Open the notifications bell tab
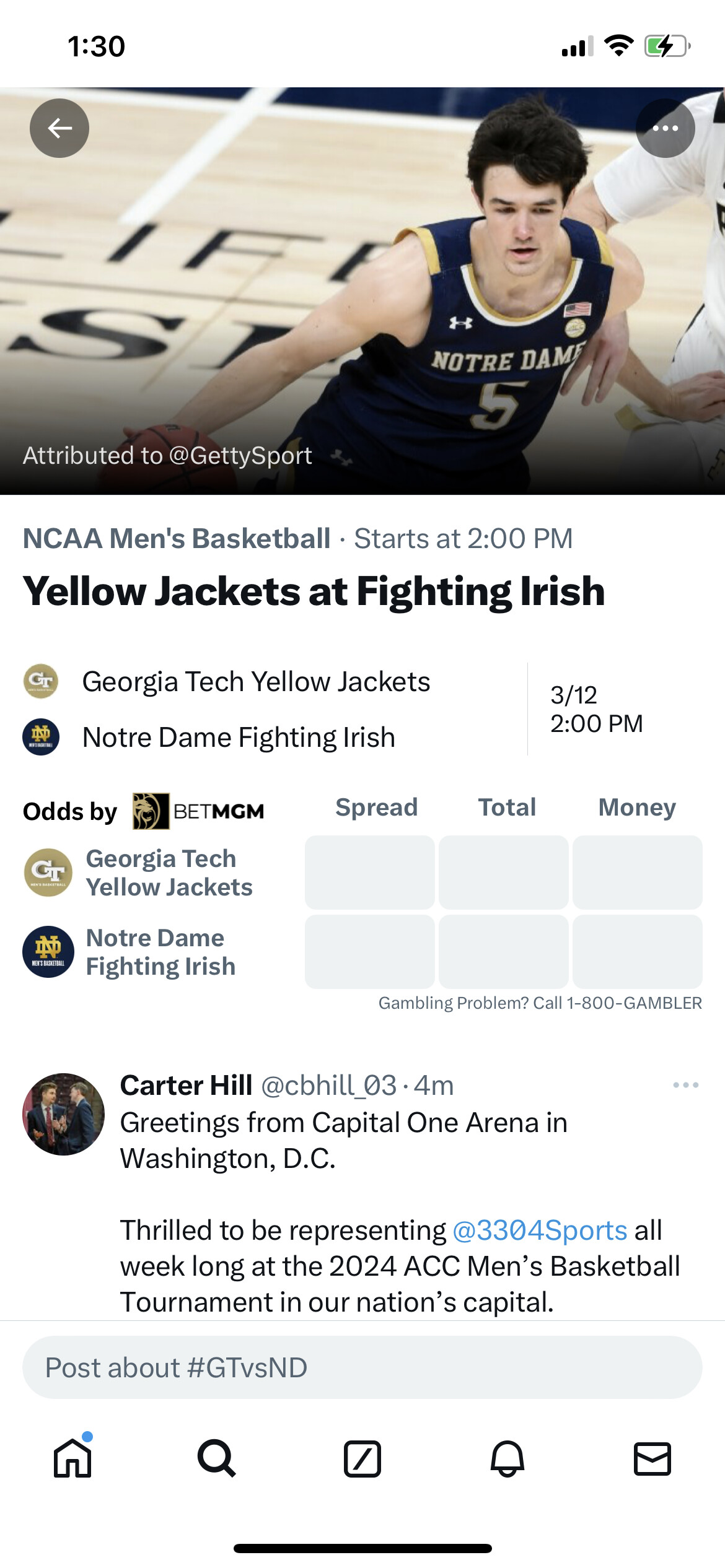This screenshot has width=725, height=1568. [x=507, y=1458]
